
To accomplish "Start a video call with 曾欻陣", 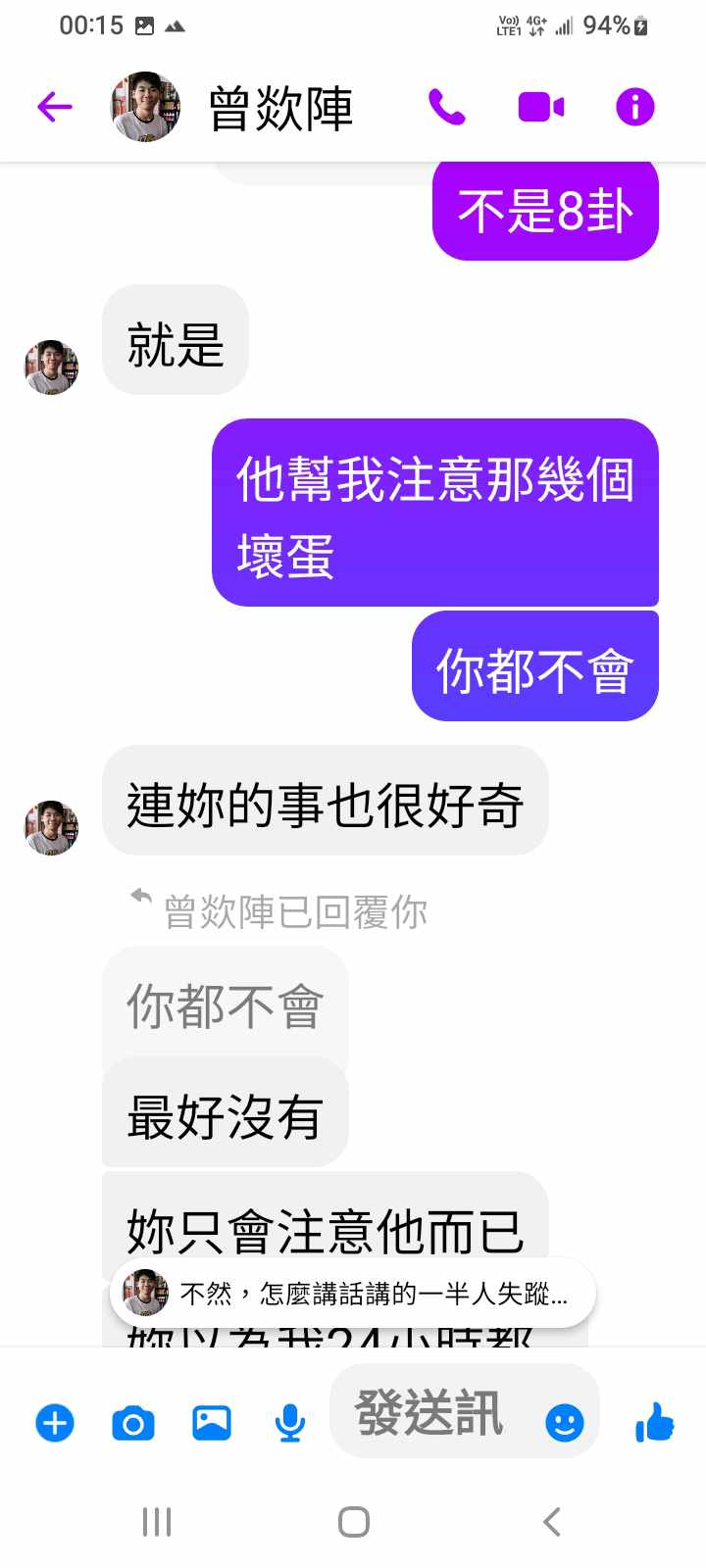I will pyautogui.click(x=540, y=107).
